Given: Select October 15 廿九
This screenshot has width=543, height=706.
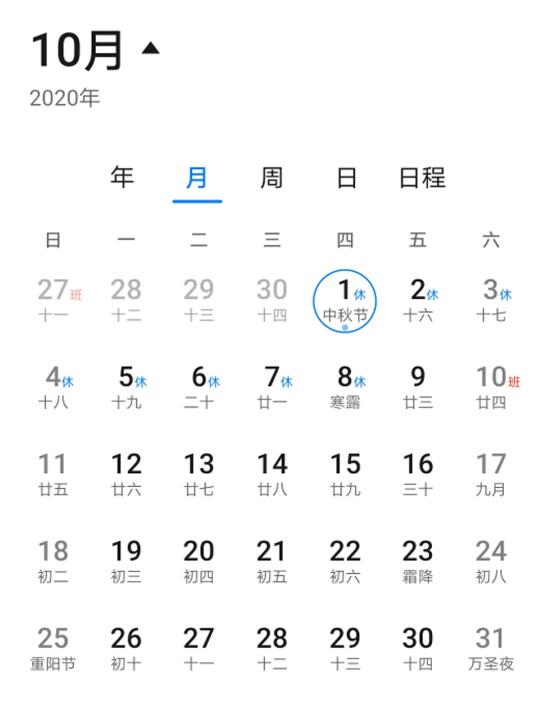Looking at the screenshot, I should point(345,475).
